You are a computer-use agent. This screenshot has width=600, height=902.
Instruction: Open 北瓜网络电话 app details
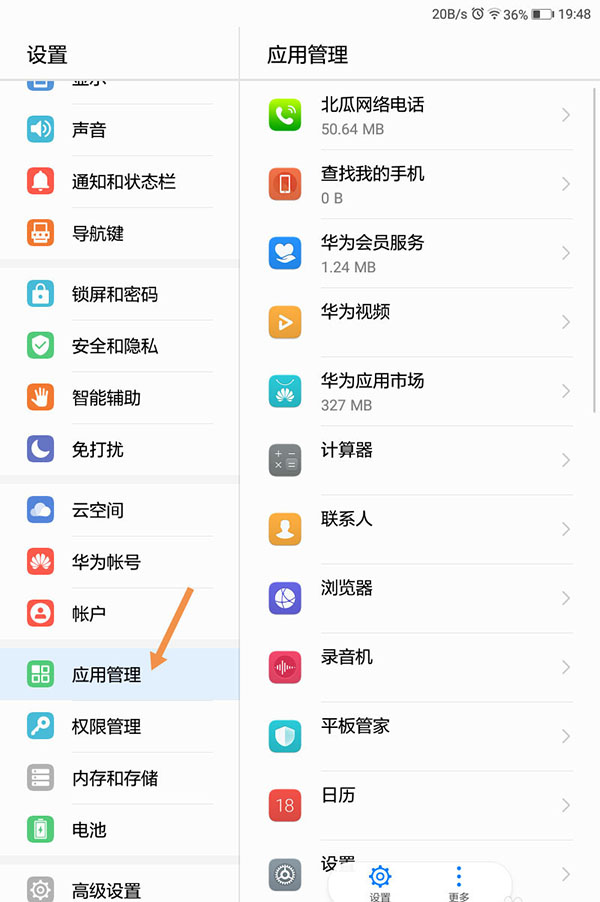click(420, 116)
